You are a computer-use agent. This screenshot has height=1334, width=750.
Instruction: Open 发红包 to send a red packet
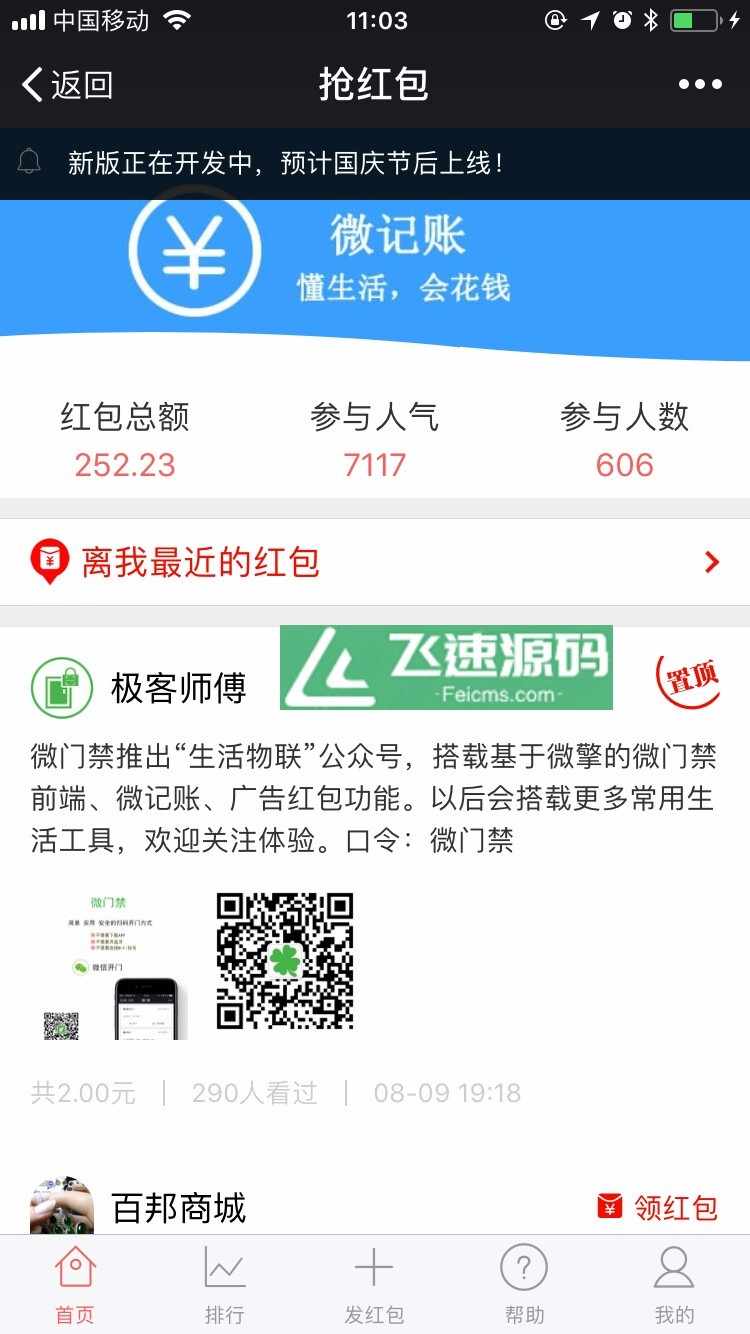coord(374,1285)
